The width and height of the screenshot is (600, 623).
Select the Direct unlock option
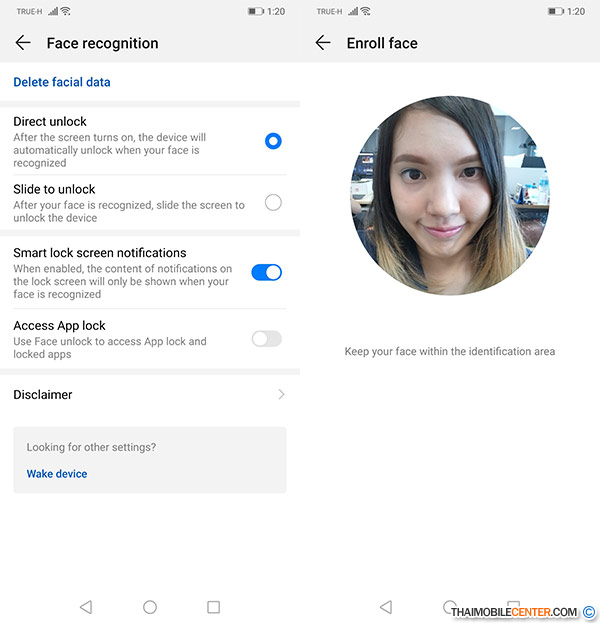click(273, 141)
